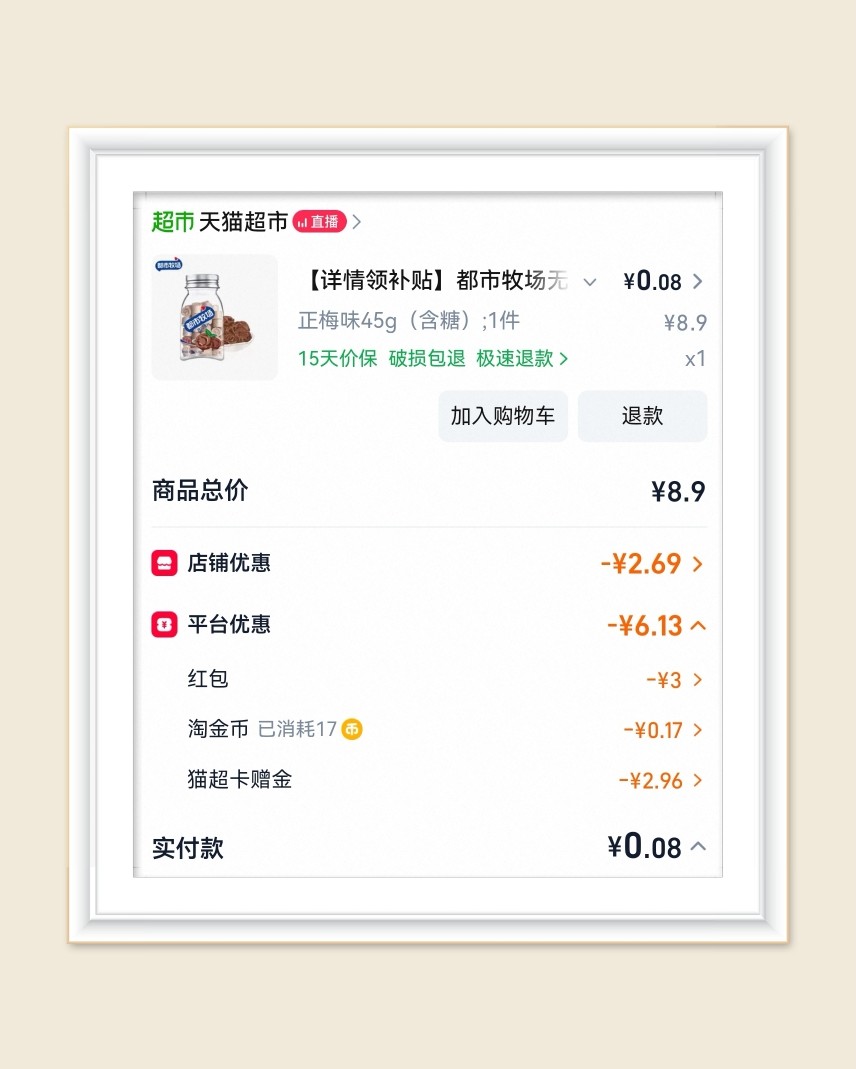Viewport: 856px width, 1069px height.
Task: Open the 直播 live streaming badge
Action: [x=322, y=221]
